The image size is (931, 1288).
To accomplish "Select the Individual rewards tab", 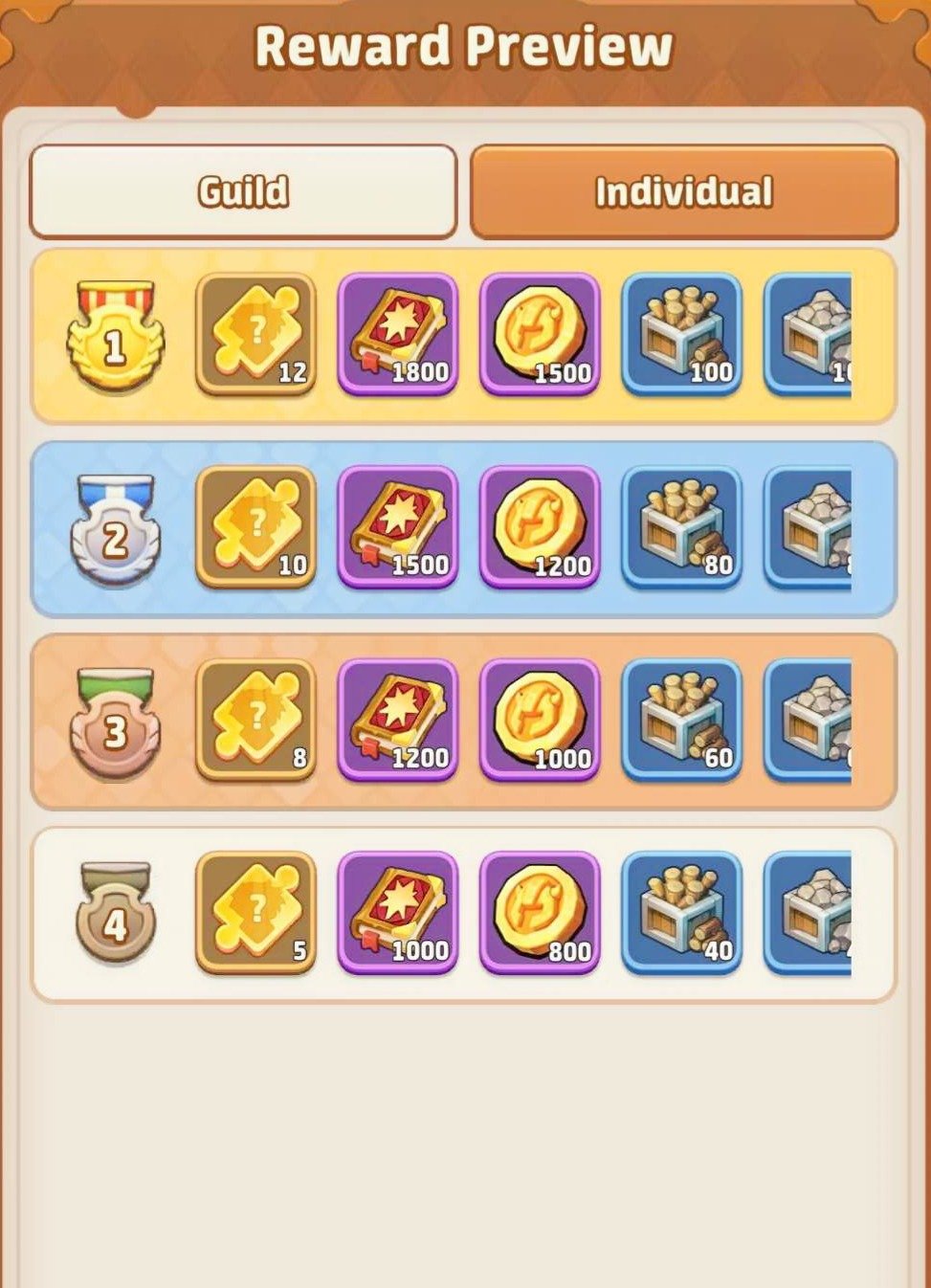I will point(683,191).
